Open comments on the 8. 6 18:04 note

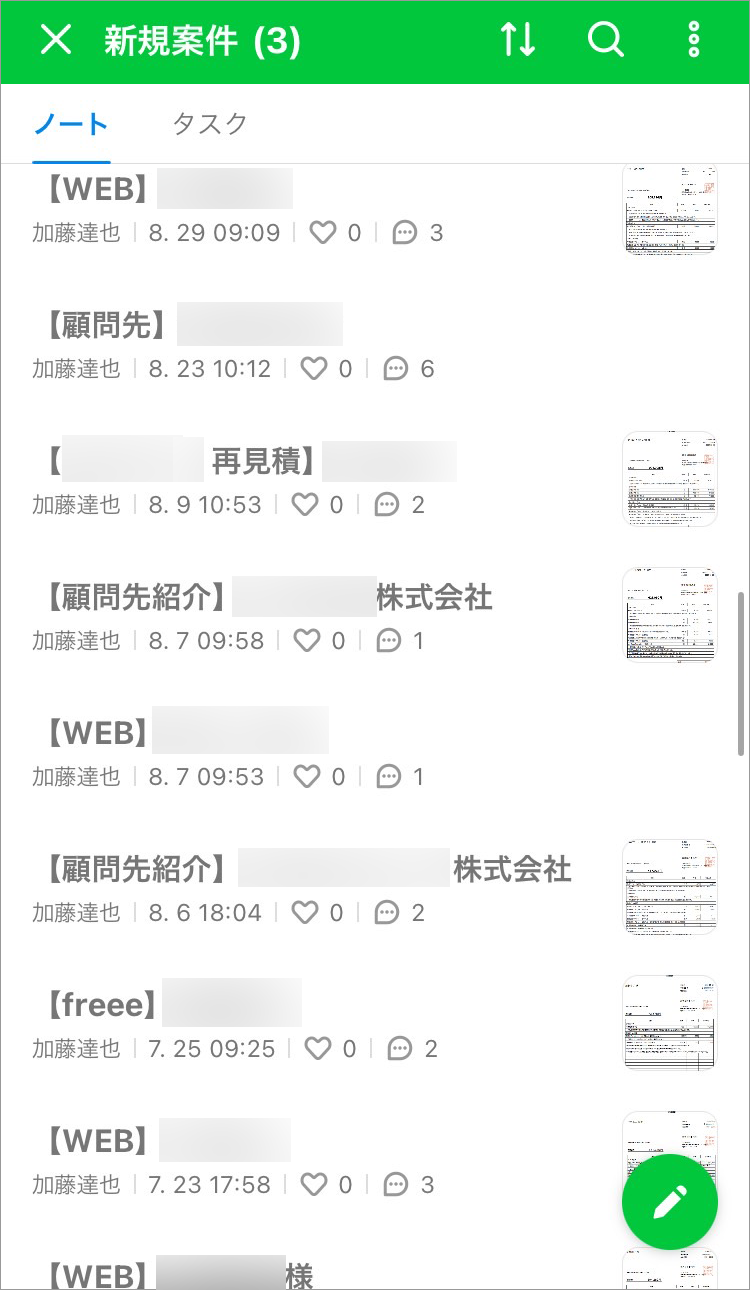[x=387, y=913]
